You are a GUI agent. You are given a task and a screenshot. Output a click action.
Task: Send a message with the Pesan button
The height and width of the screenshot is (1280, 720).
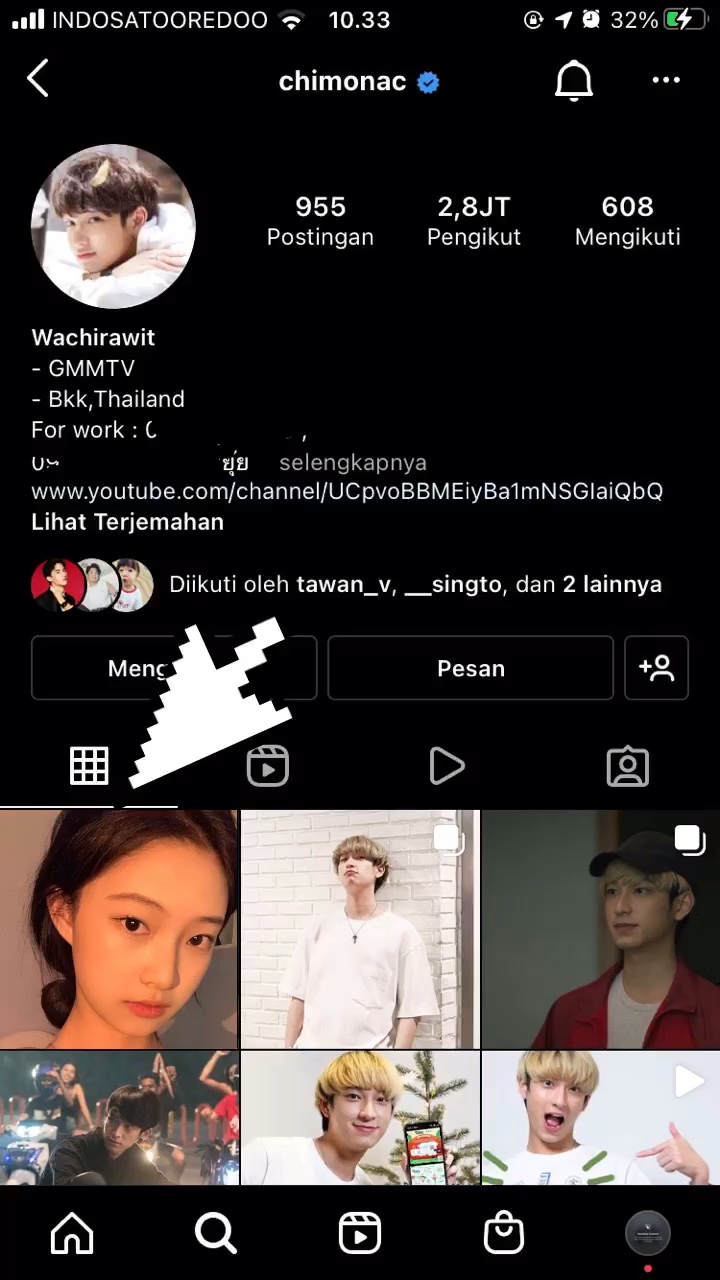(x=471, y=668)
